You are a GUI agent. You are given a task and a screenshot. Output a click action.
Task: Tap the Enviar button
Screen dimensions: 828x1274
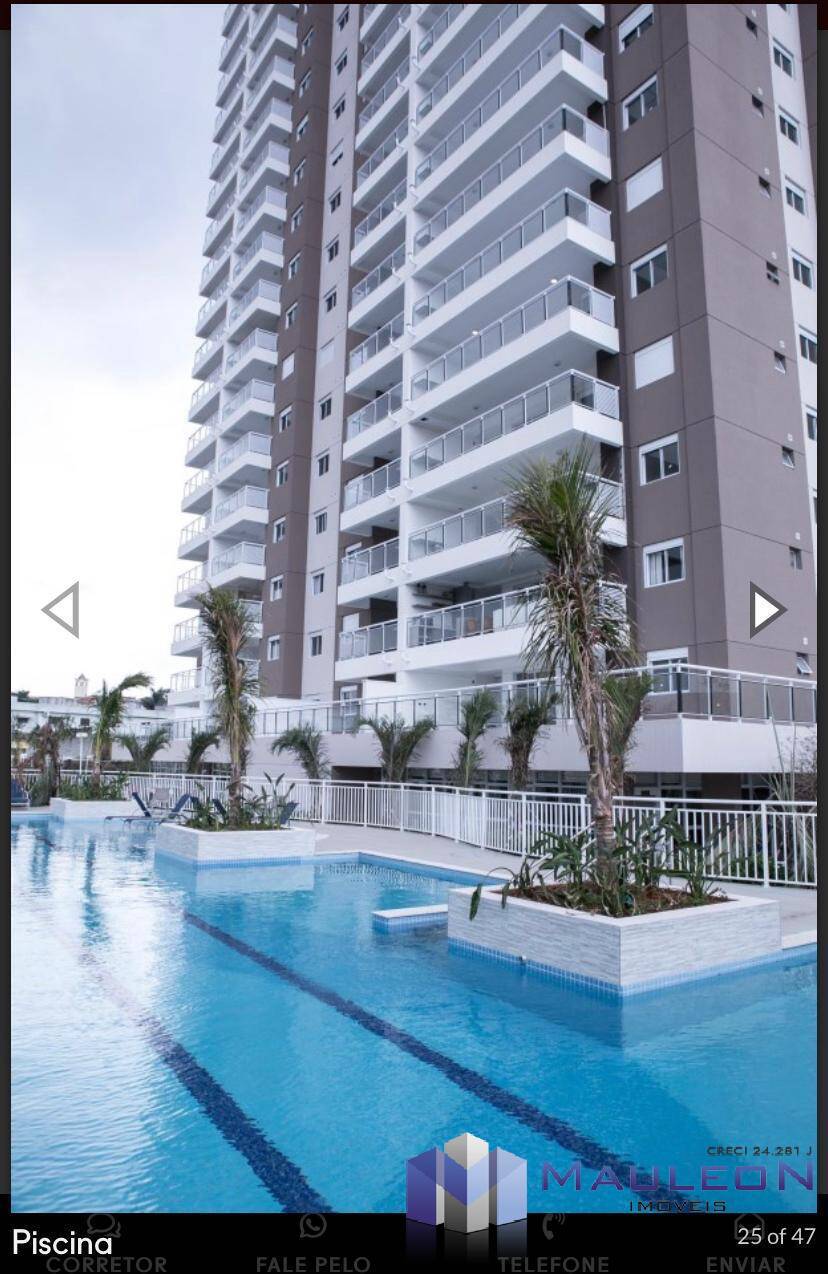pos(746,1245)
